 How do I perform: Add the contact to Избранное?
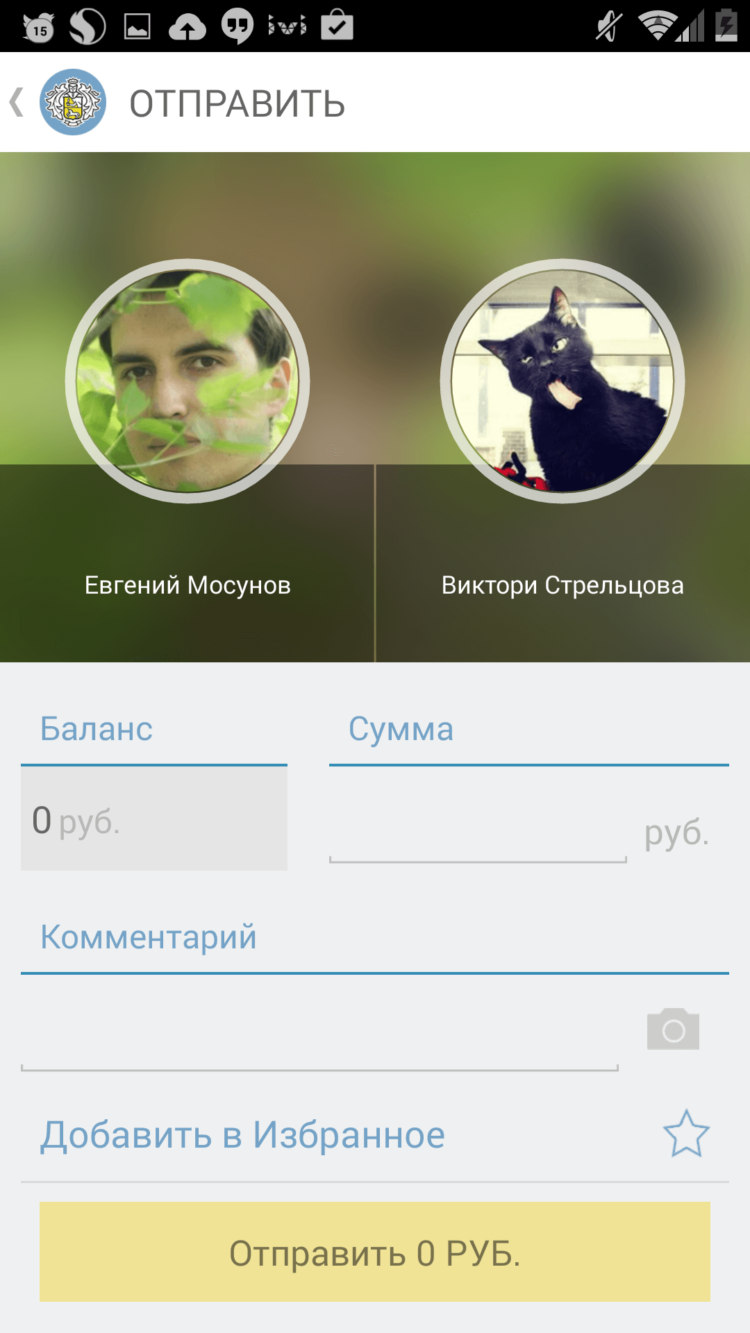click(x=242, y=1133)
